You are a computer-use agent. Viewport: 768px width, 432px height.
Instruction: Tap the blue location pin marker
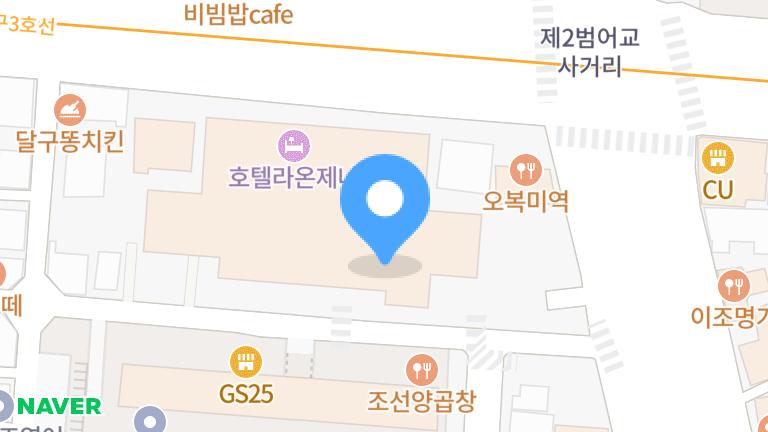(385, 203)
